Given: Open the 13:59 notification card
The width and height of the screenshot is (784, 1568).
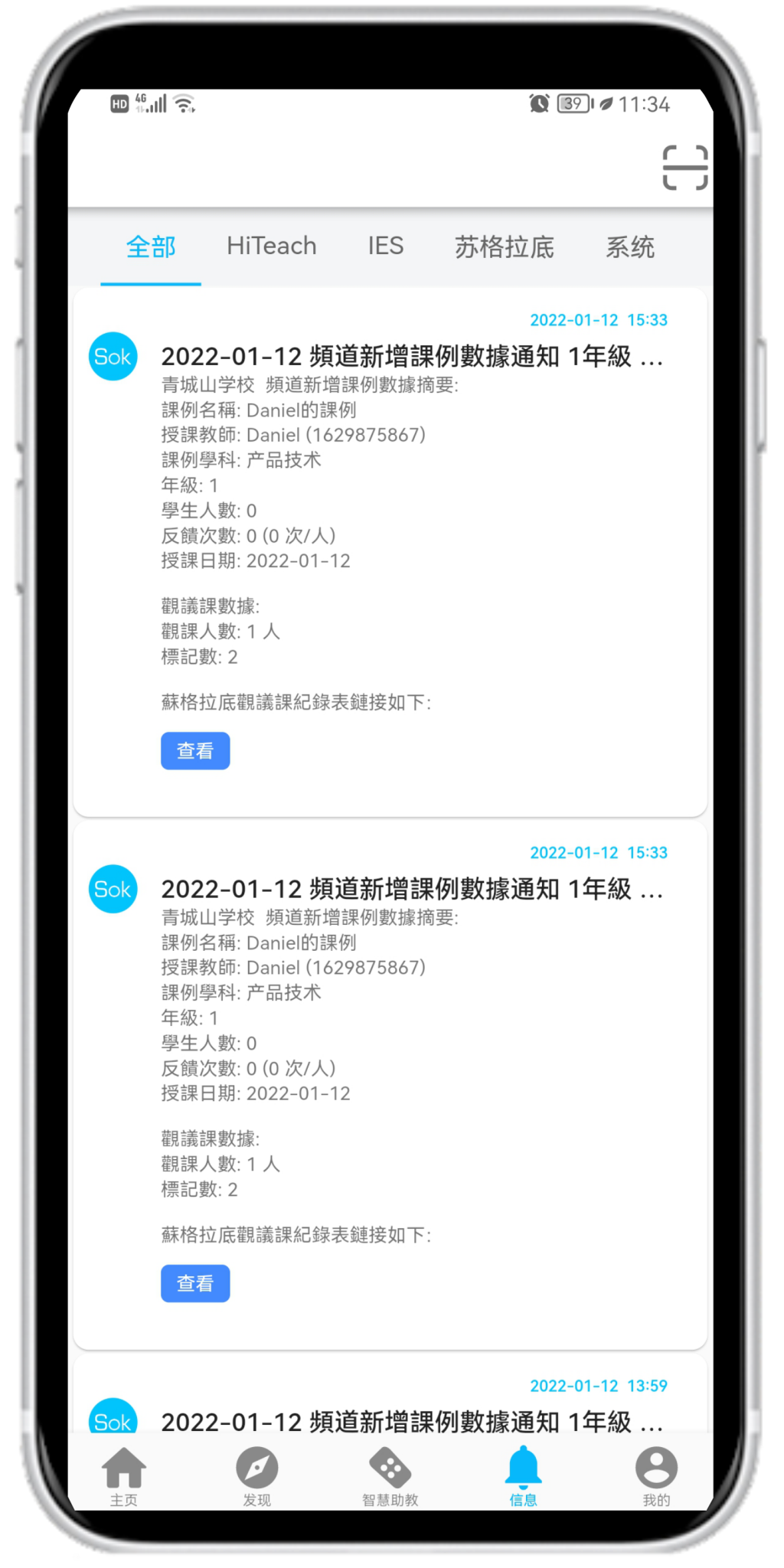Looking at the screenshot, I should click(411, 1420).
